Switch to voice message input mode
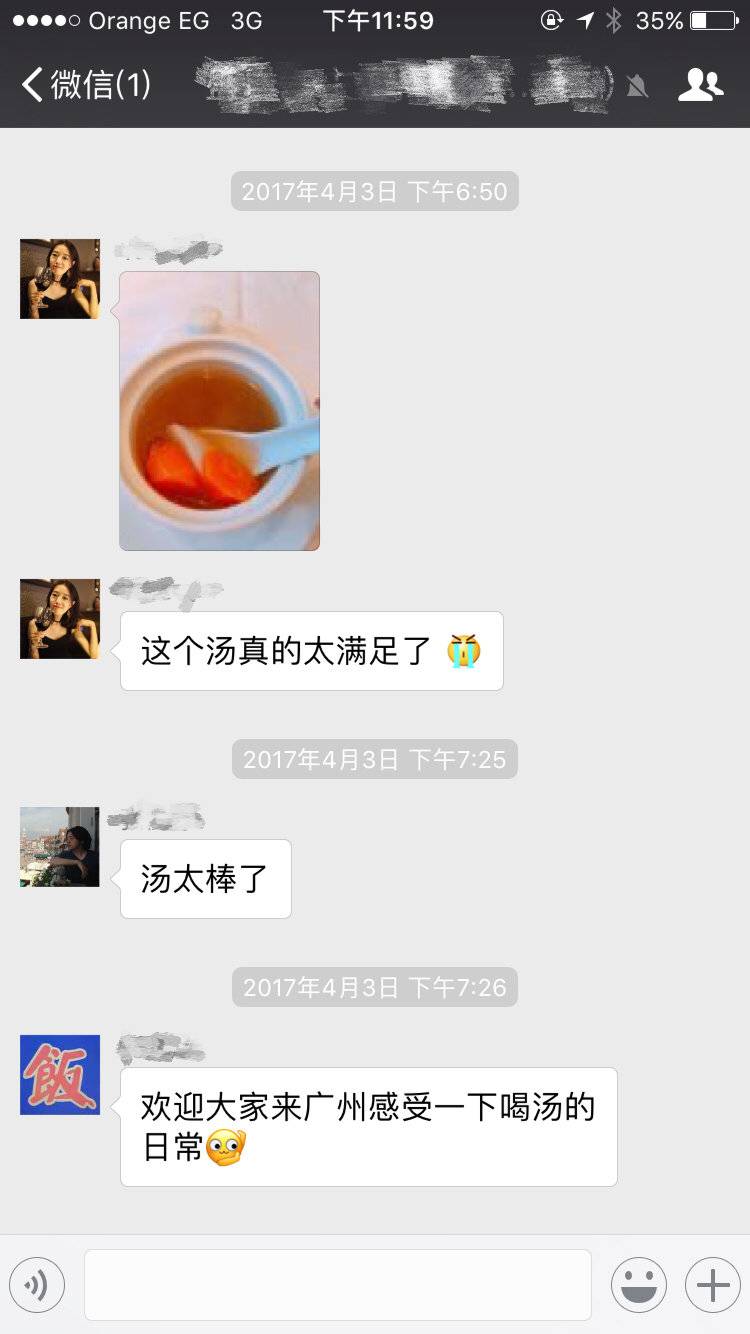Image resolution: width=750 pixels, height=1334 pixels. (37, 1285)
